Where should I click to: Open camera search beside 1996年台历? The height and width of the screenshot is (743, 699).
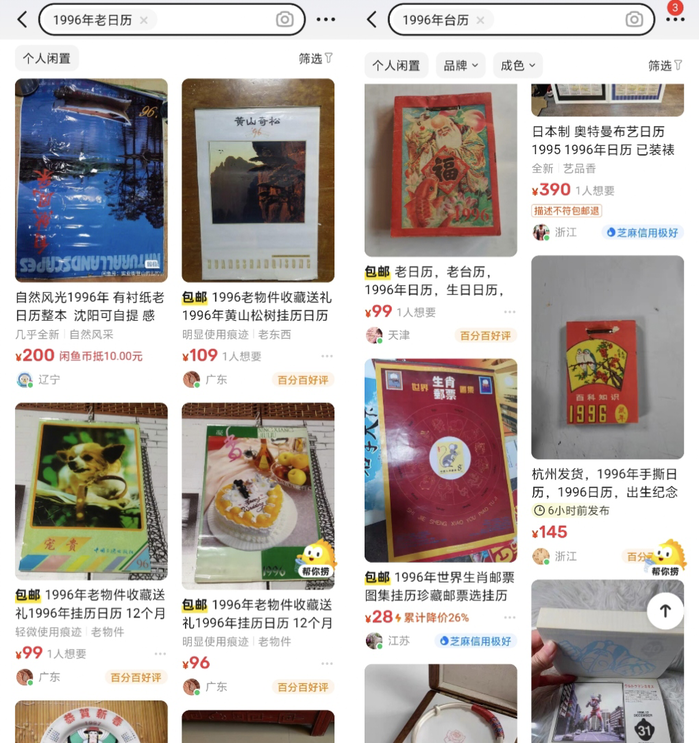(634, 20)
